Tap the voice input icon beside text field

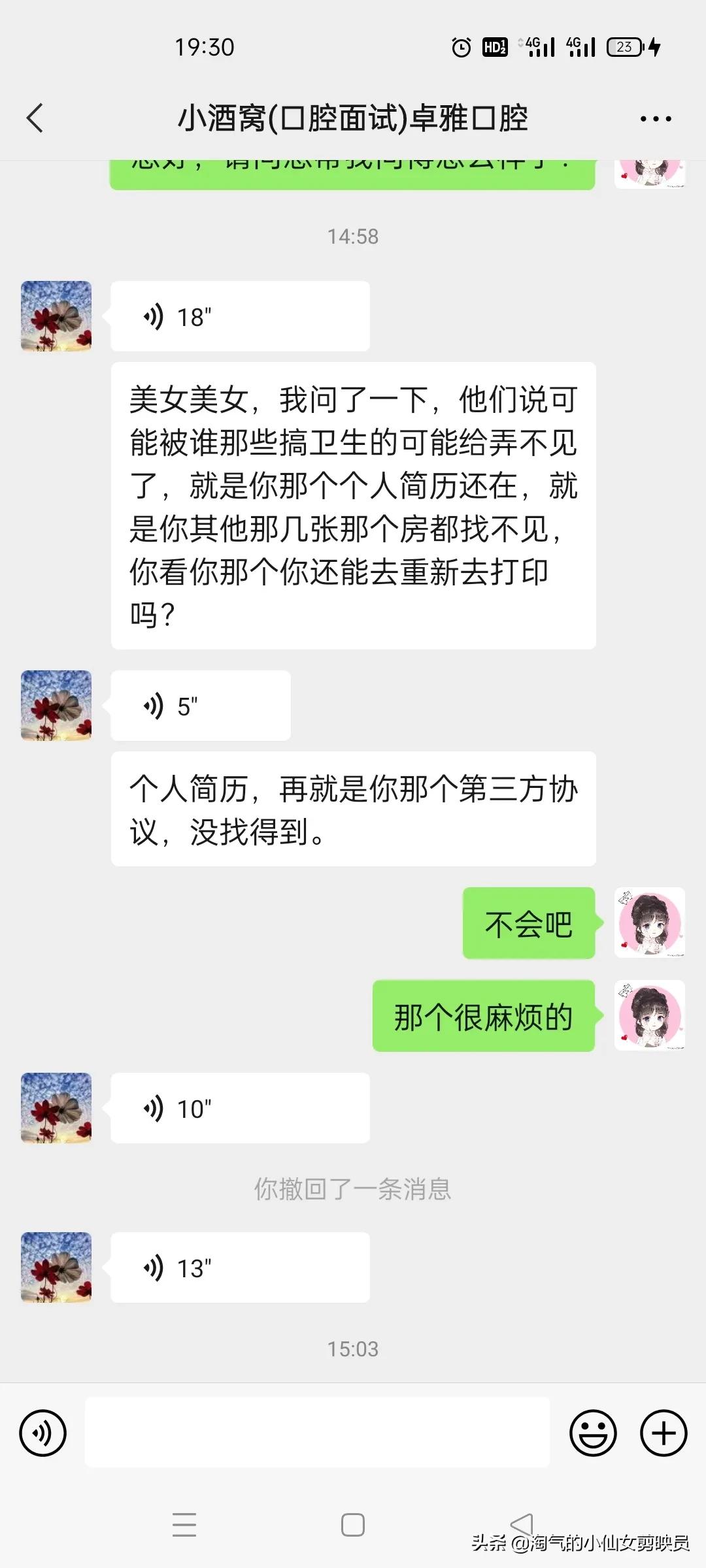[x=43, y=1433]
